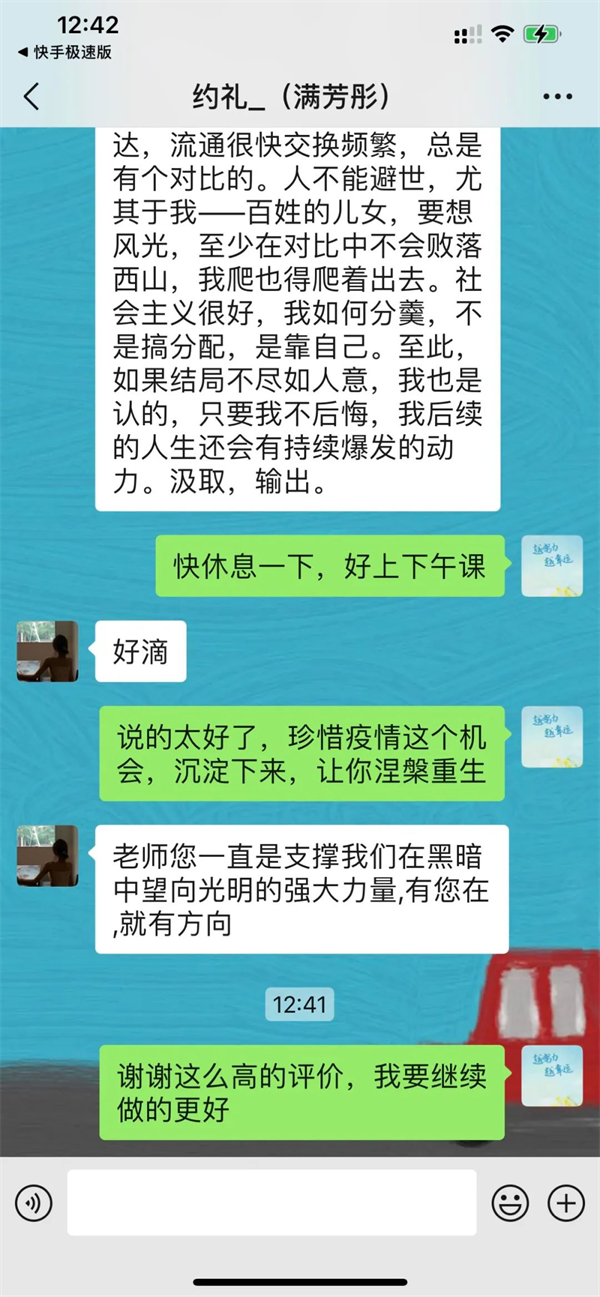Image resolution: width=600 pixels, height=1297 pixels.
Task: Open the chat details overflow menu
Action: (557, 97)
